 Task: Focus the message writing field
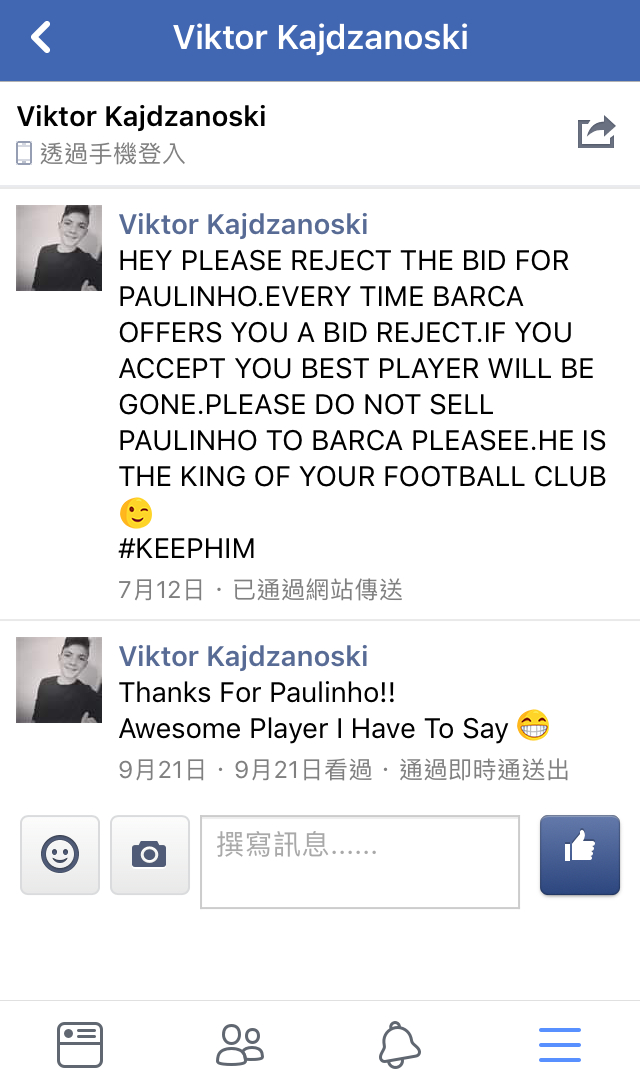pos(360,862)
